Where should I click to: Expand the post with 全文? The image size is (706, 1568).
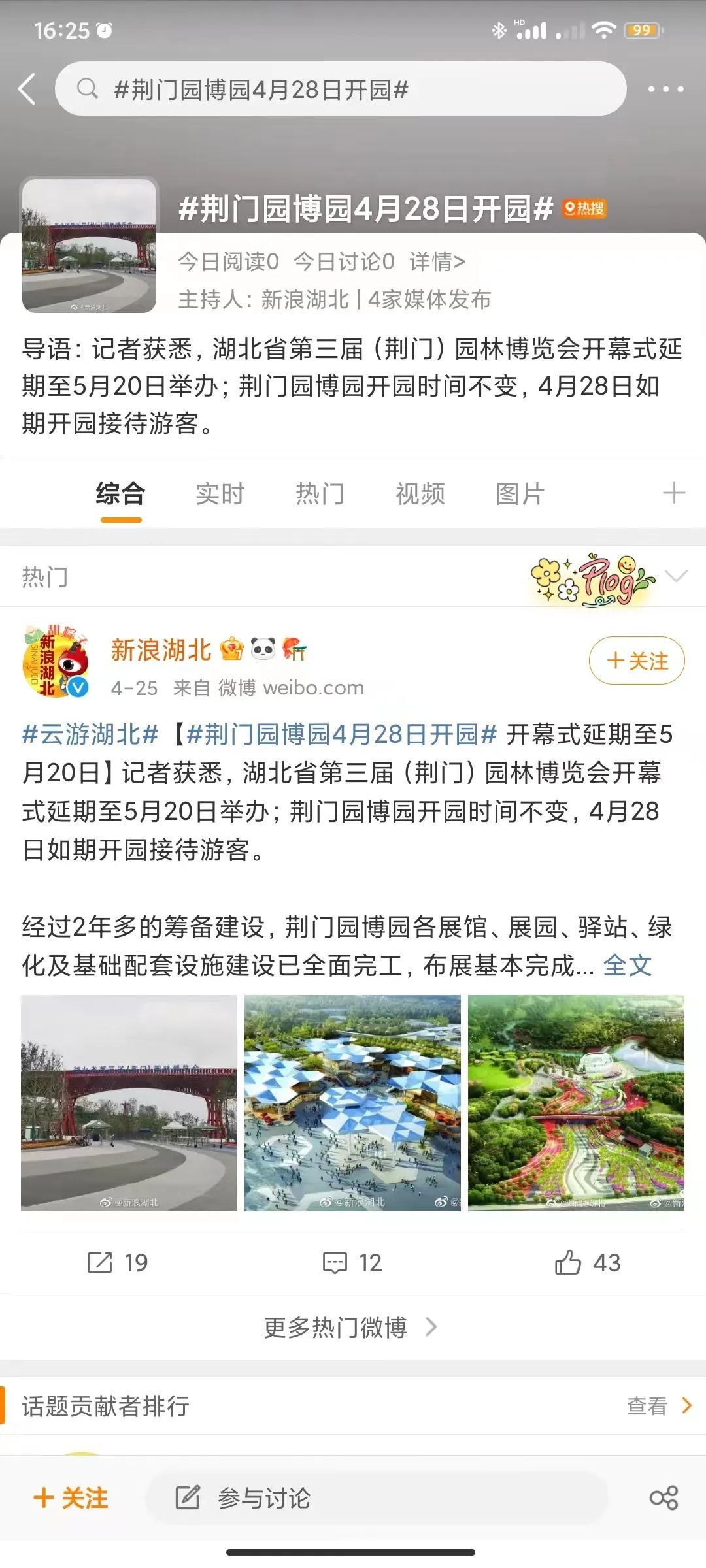pyautogui.click(x=627, y=965)
